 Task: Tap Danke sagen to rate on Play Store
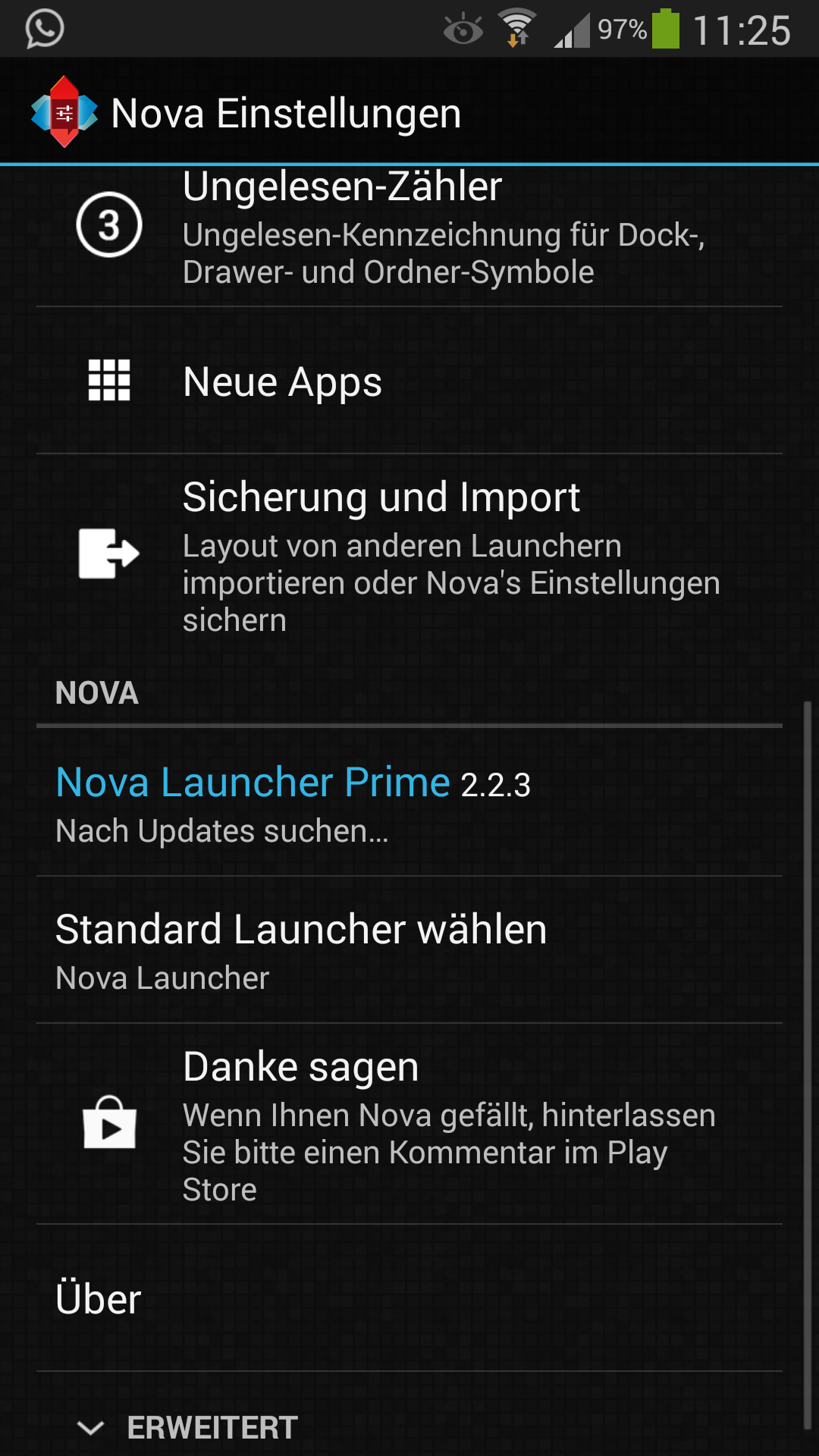point(409,1124)
